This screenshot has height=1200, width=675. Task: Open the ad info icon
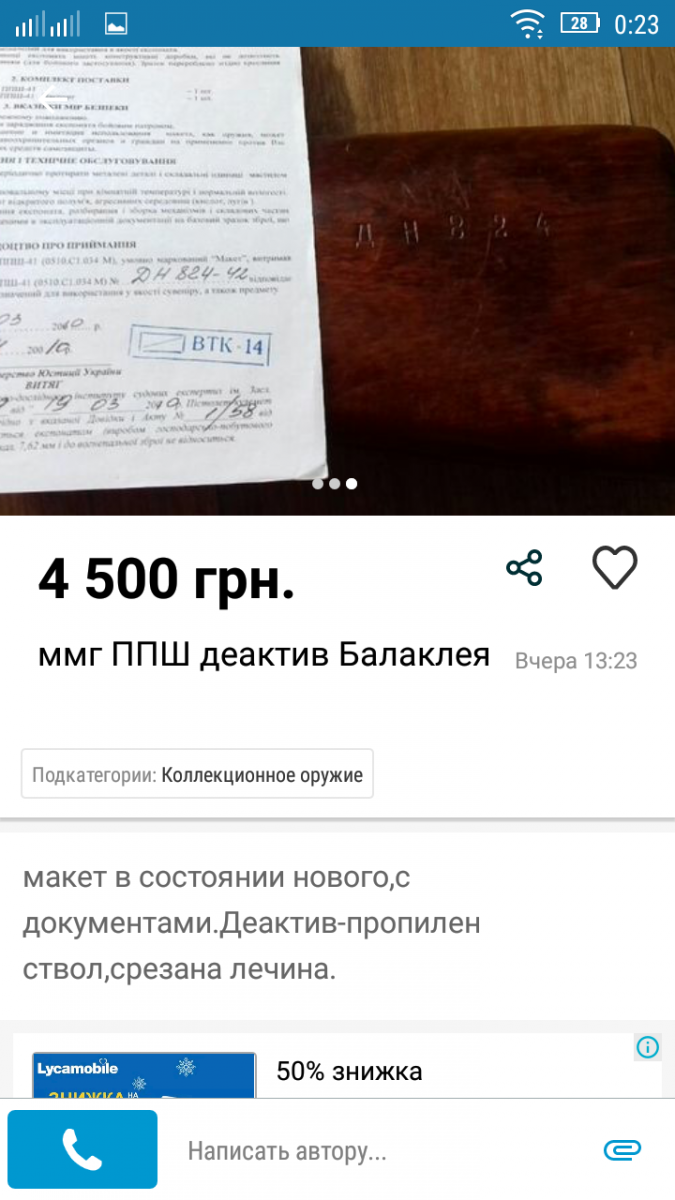[x=648, y=1047]
